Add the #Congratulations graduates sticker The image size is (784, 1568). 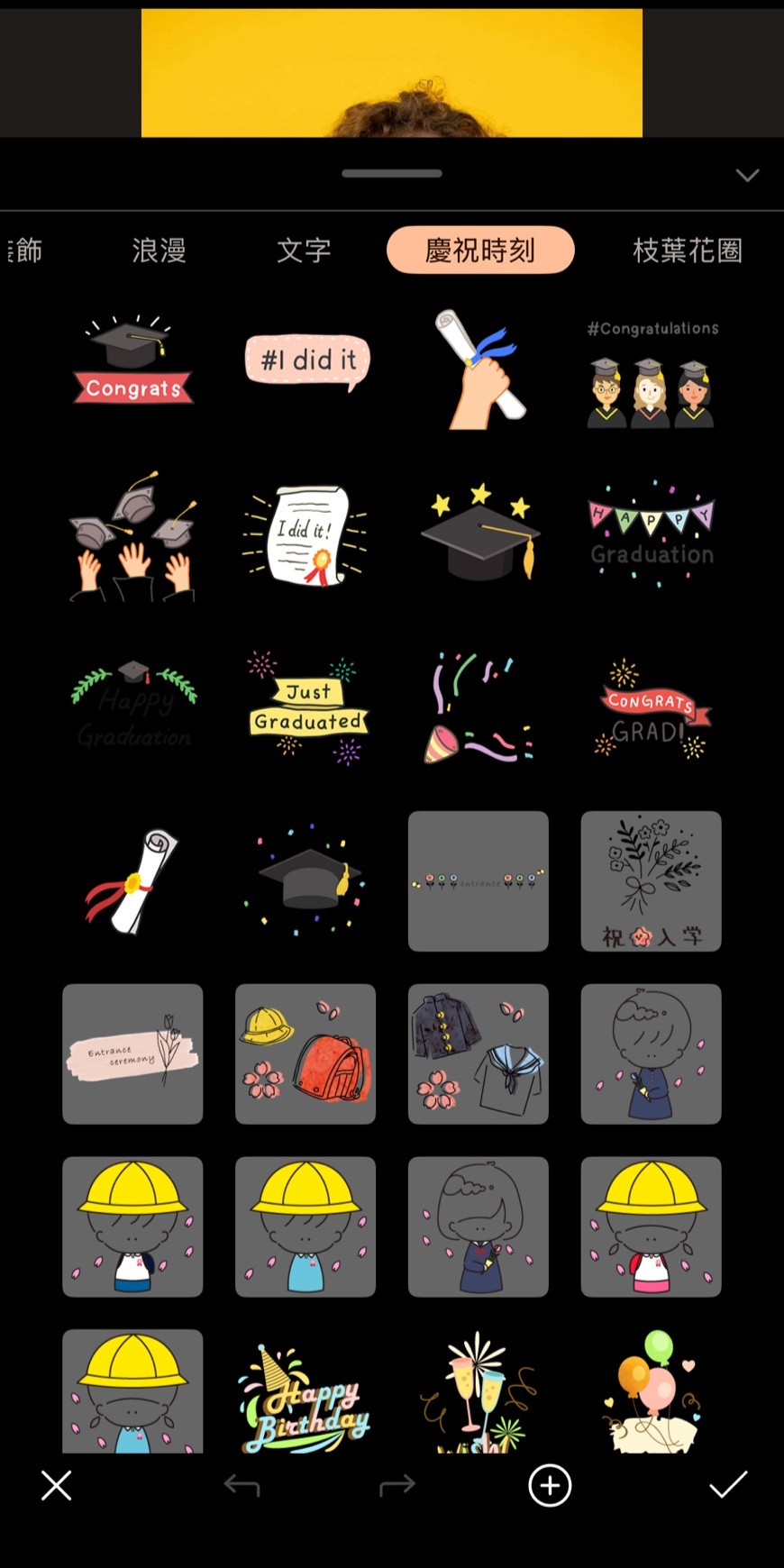pos(652,371)
